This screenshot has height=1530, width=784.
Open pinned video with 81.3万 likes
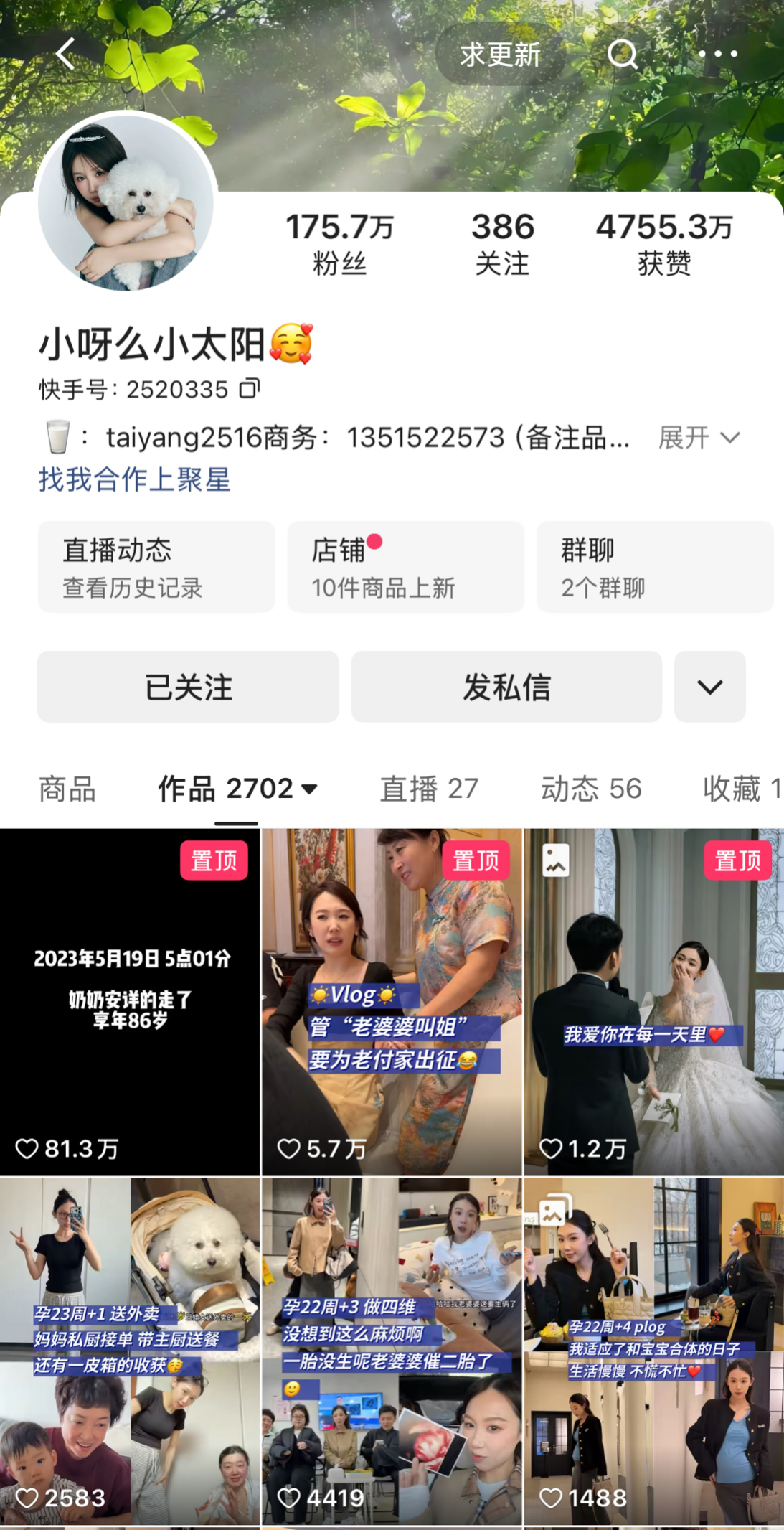click(130, 1002)
